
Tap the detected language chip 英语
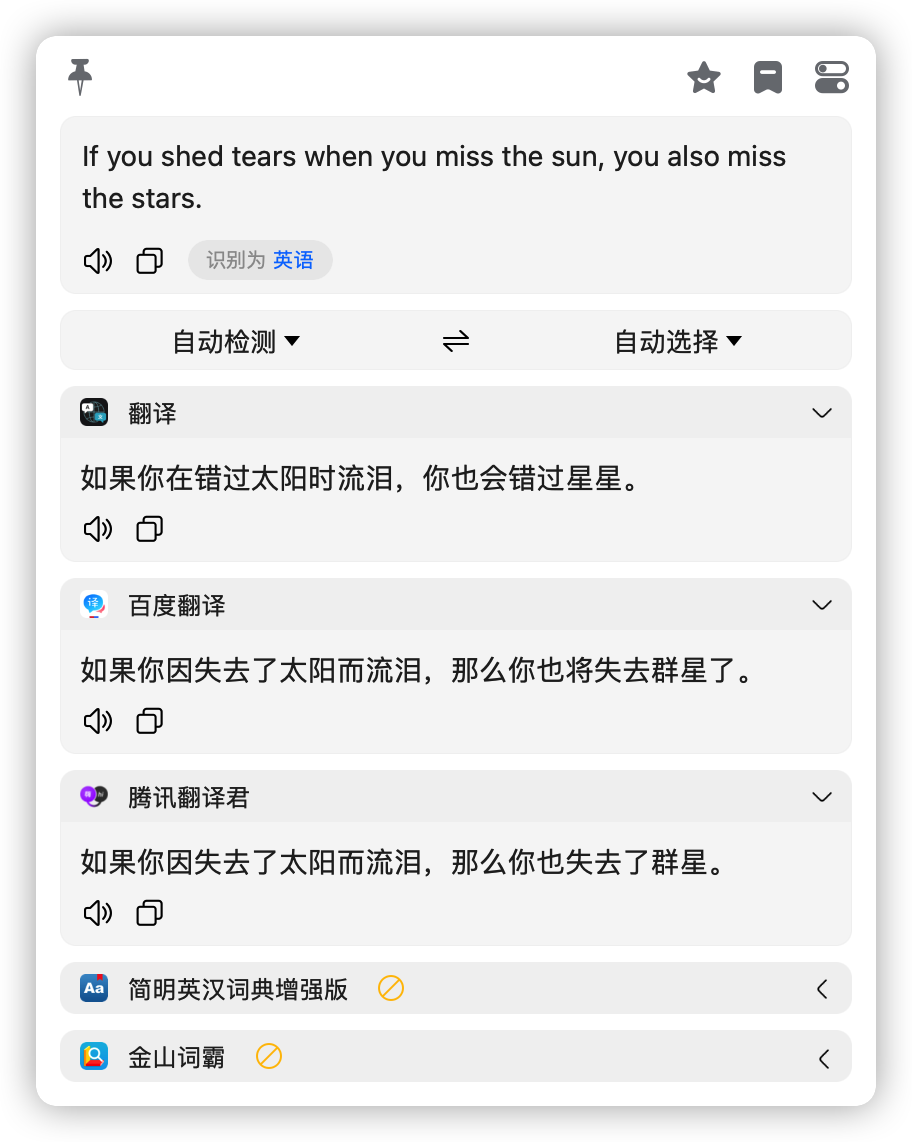coord(260,260)
